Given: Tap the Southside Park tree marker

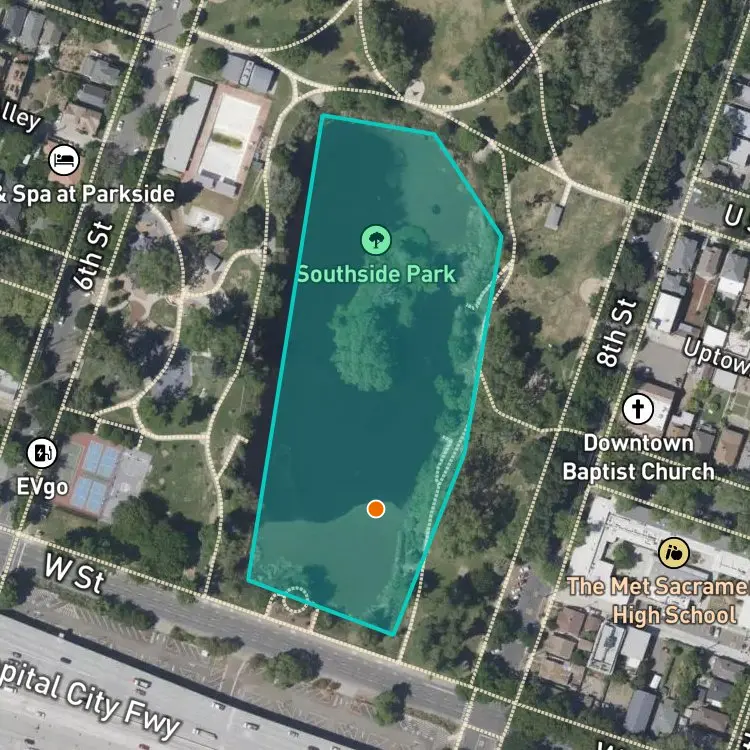Looking at the screenshot, I should (x=376, y=240).
